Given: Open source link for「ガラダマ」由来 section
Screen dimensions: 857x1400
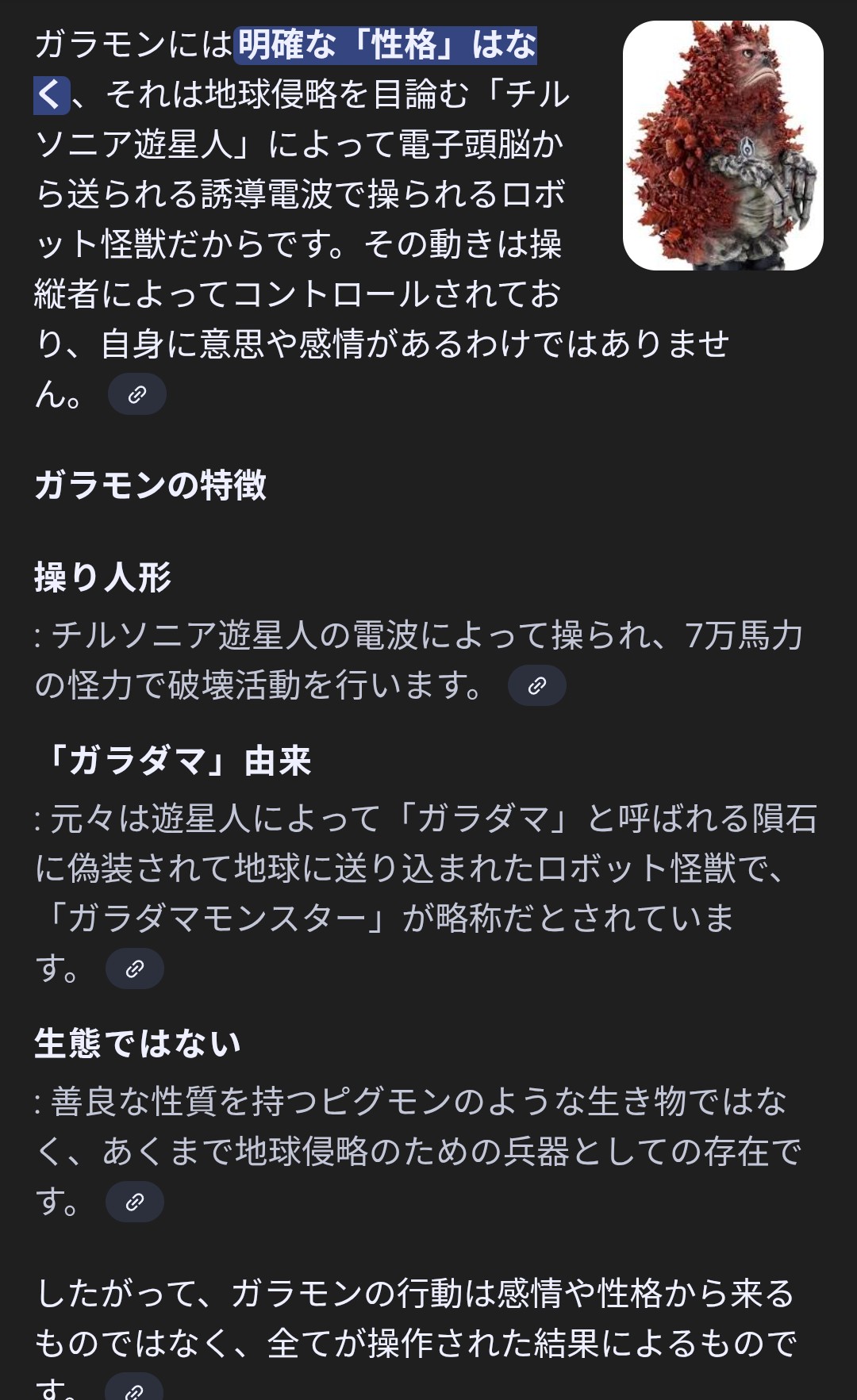Looking at the screenshot, I should tap(135, 968).
